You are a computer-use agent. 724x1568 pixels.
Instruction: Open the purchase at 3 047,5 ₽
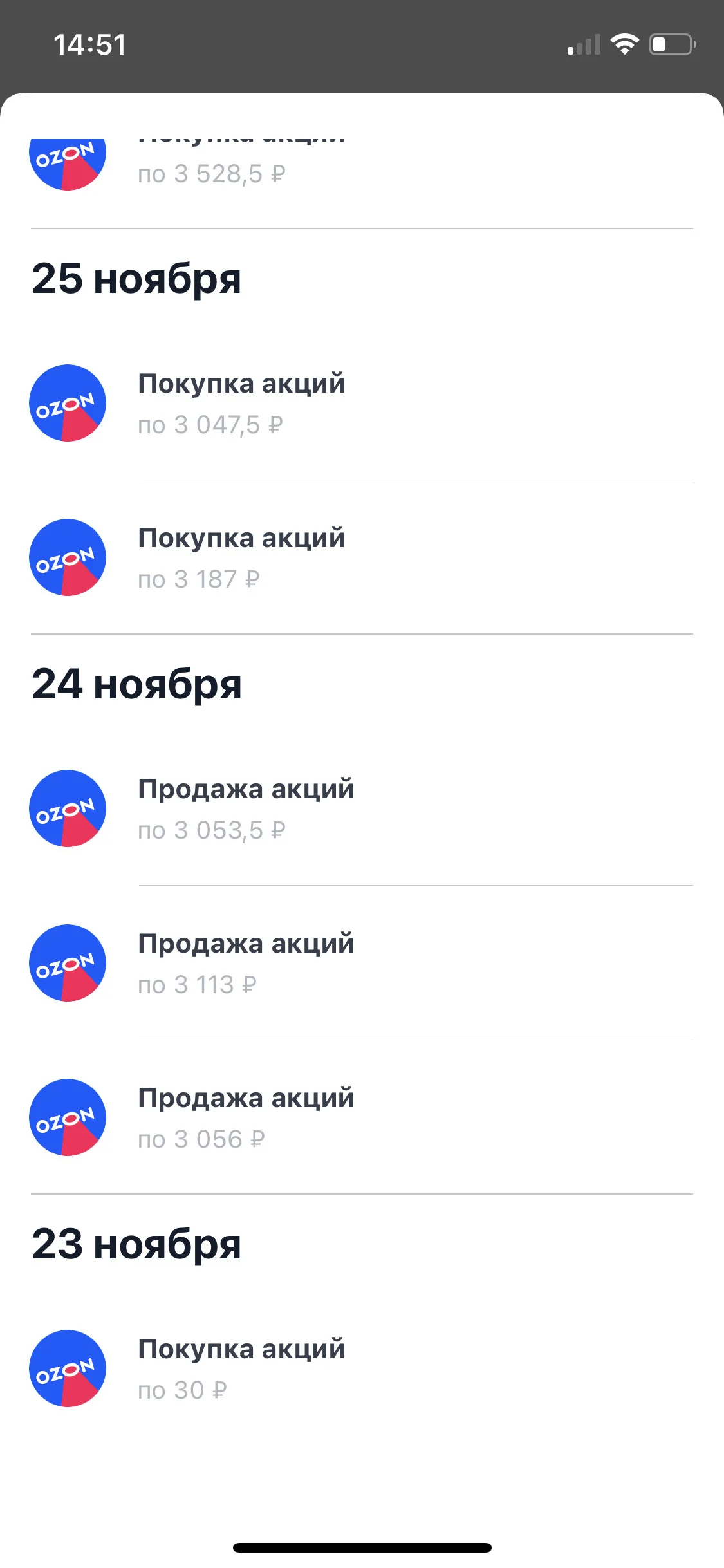pyautogui.click(x=362, y=403)
